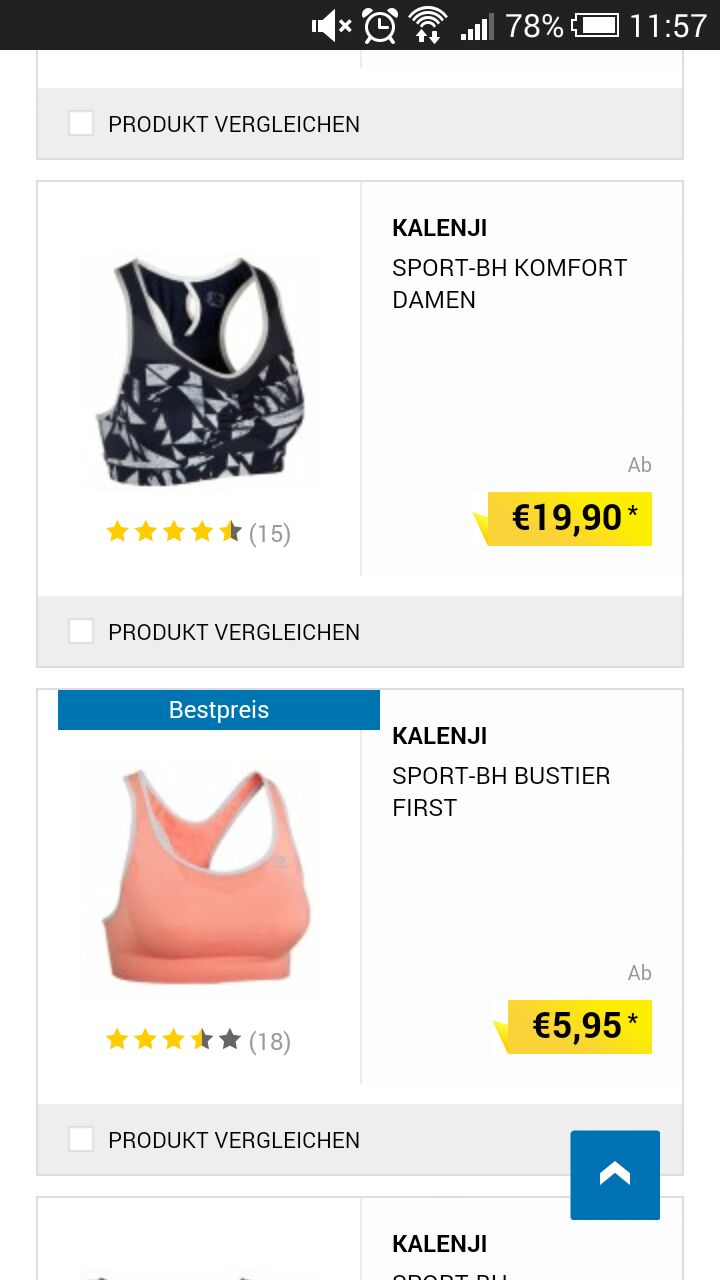Tick the topmost Produkt vergleichen checkbox

pos(81,124)
